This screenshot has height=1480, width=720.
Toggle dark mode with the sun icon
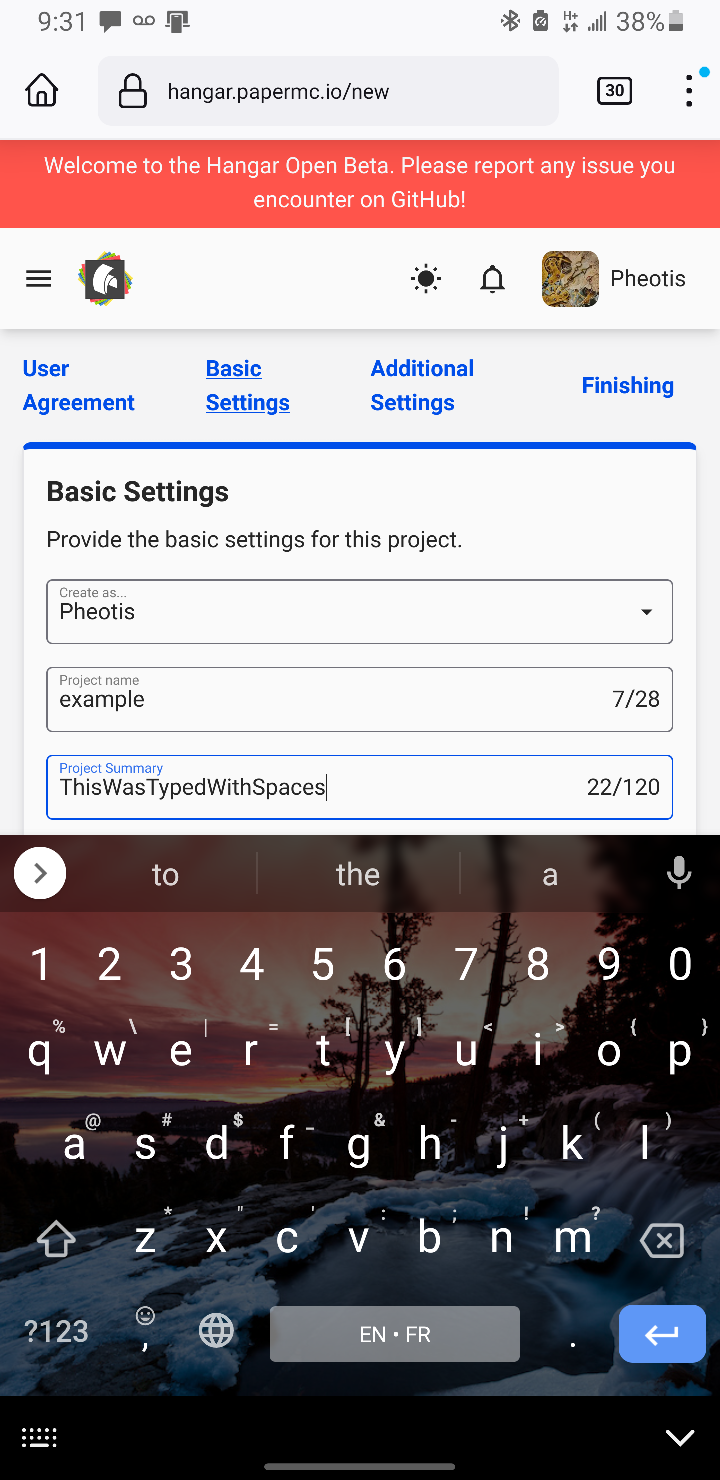425,278
